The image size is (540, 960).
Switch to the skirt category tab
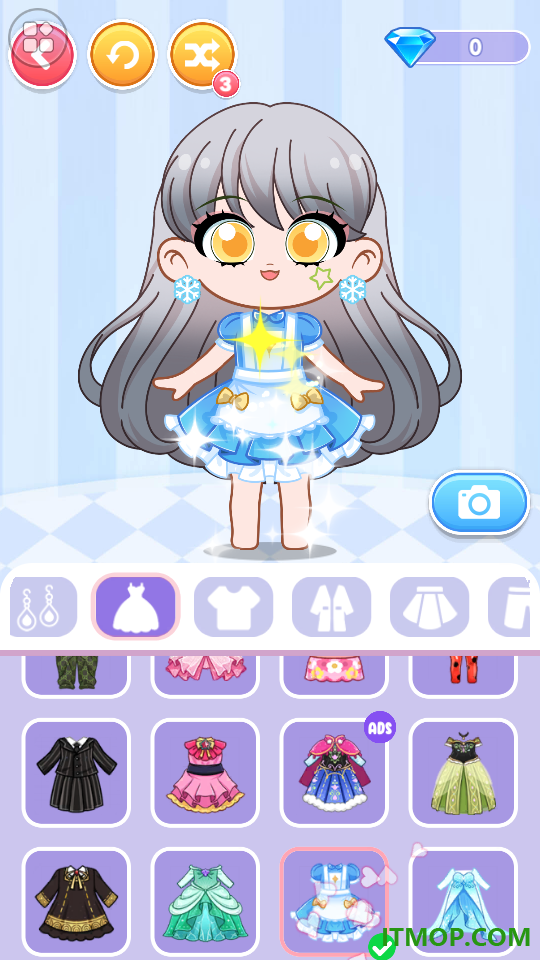(x=429, y=607)
